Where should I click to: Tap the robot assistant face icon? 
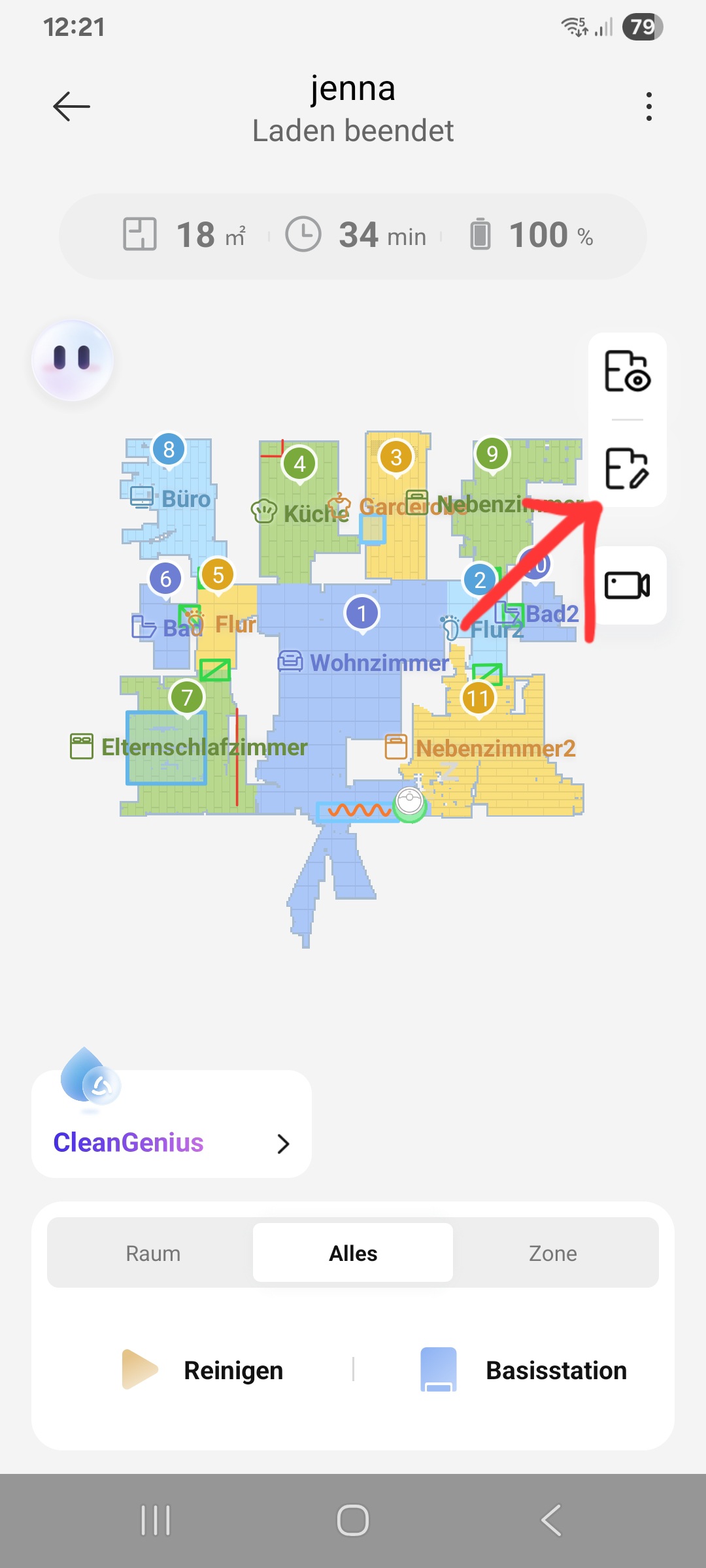tap(73, 360)
